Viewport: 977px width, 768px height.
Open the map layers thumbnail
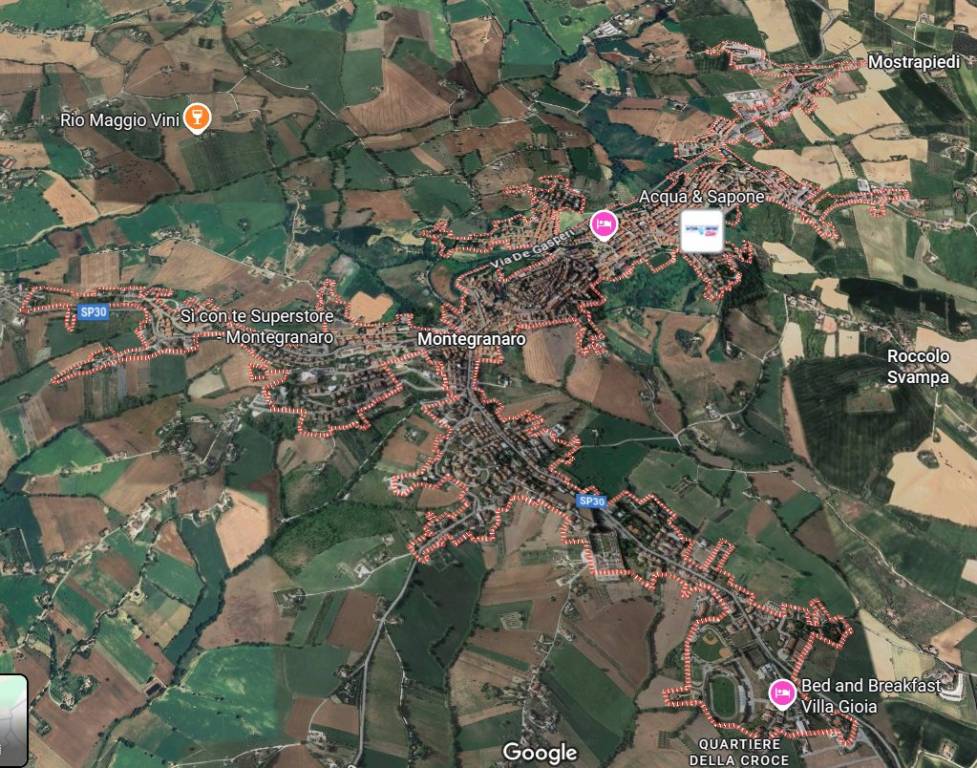coord(10,720)
